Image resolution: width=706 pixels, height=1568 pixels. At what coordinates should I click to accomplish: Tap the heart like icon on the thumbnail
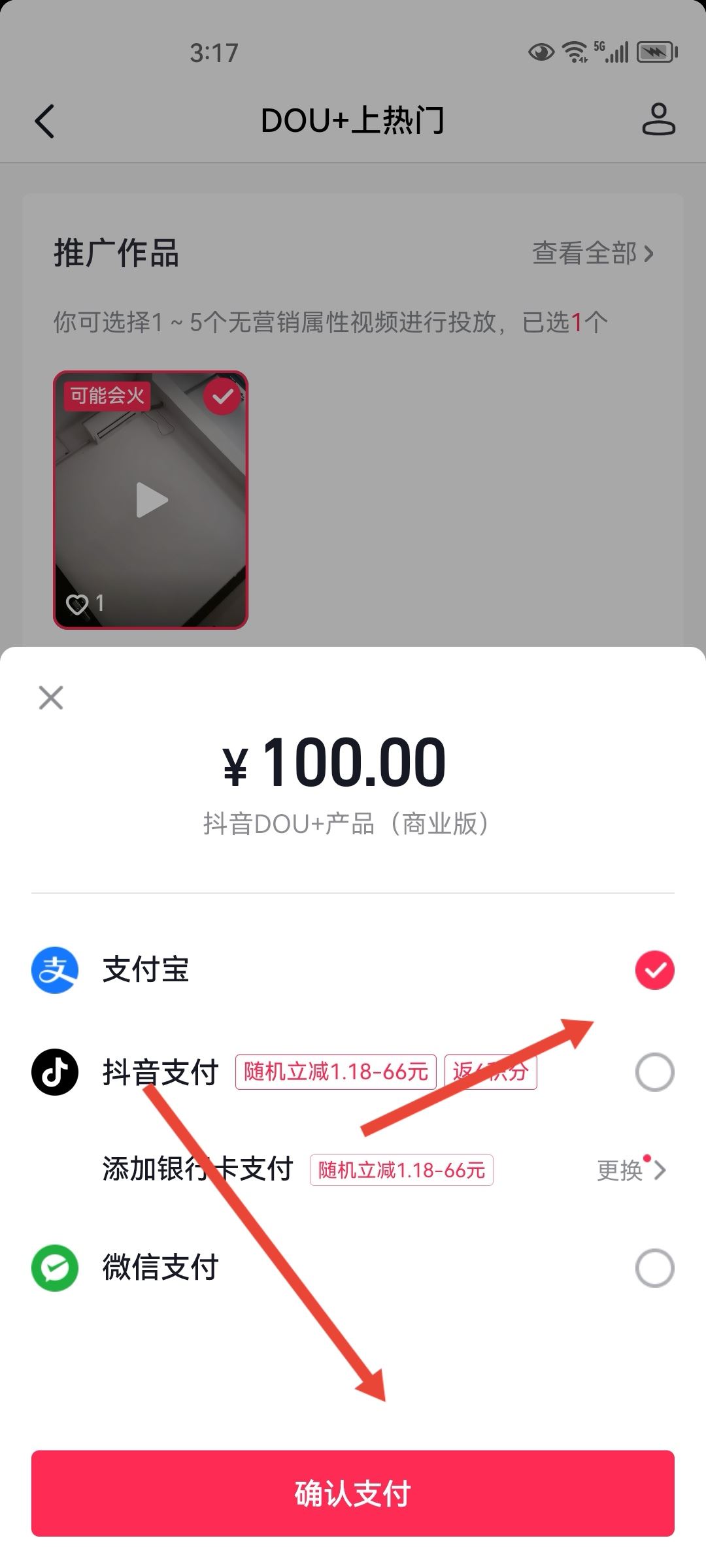[78, 606]
